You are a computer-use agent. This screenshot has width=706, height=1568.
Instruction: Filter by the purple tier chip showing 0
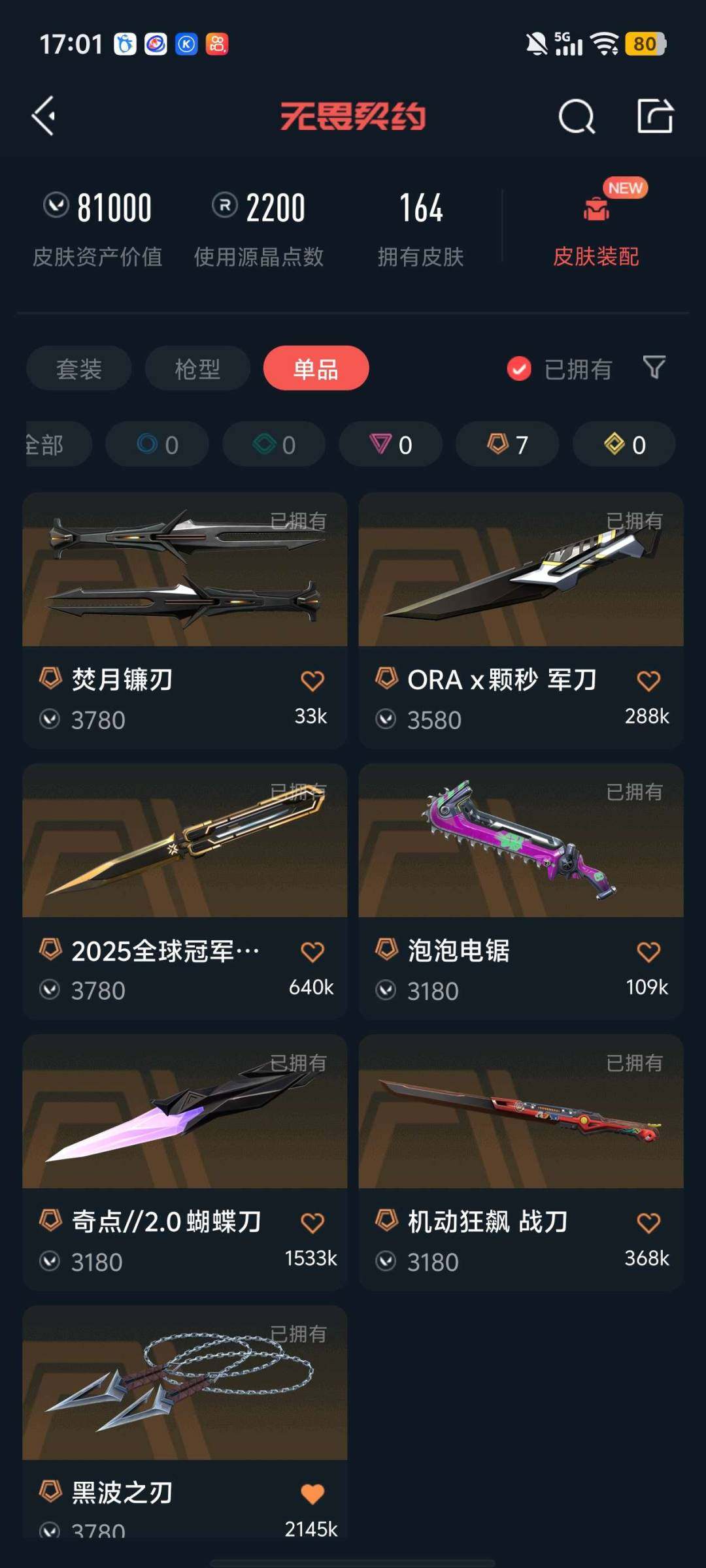point(390,444)
